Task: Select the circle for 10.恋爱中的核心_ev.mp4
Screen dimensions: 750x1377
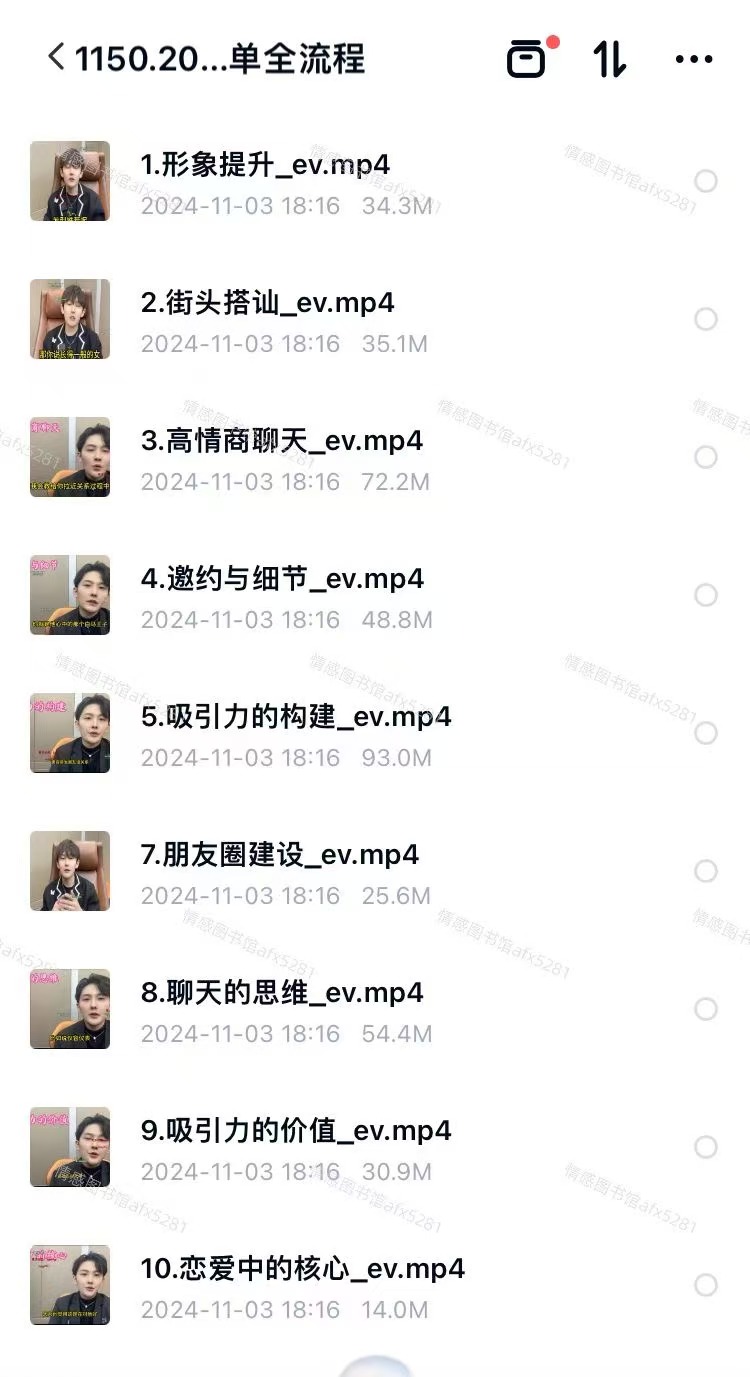Action: click(706, 1285)
